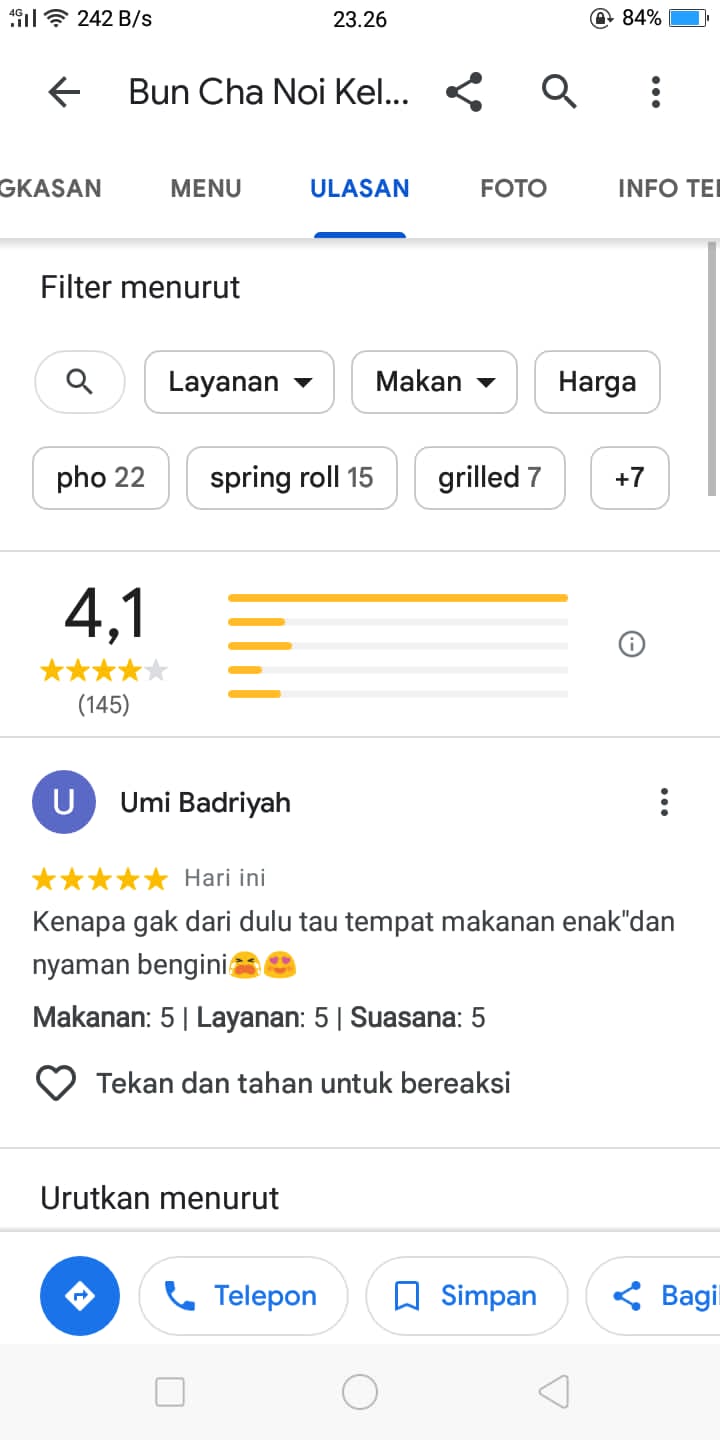Switch to the FOTO tab
The width and height of the screenshot is (720, 1440).
click(513, 188)
